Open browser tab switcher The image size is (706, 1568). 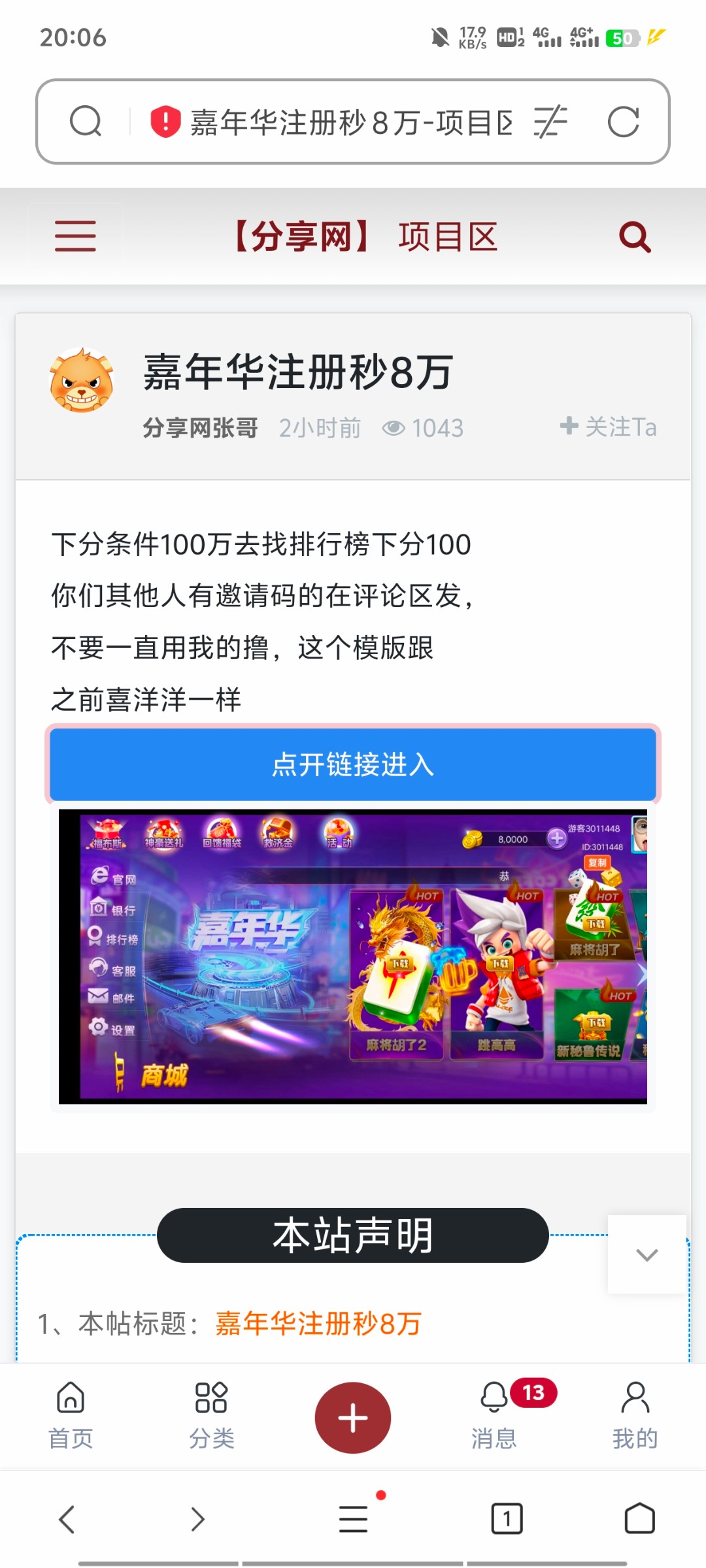pyautogui.click(x=507, y=1519)
